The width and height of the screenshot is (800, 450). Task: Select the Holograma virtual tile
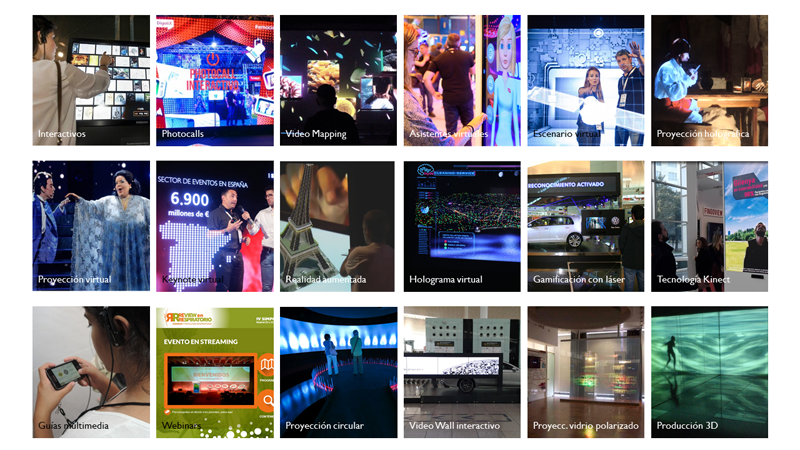tap(462, 226)
